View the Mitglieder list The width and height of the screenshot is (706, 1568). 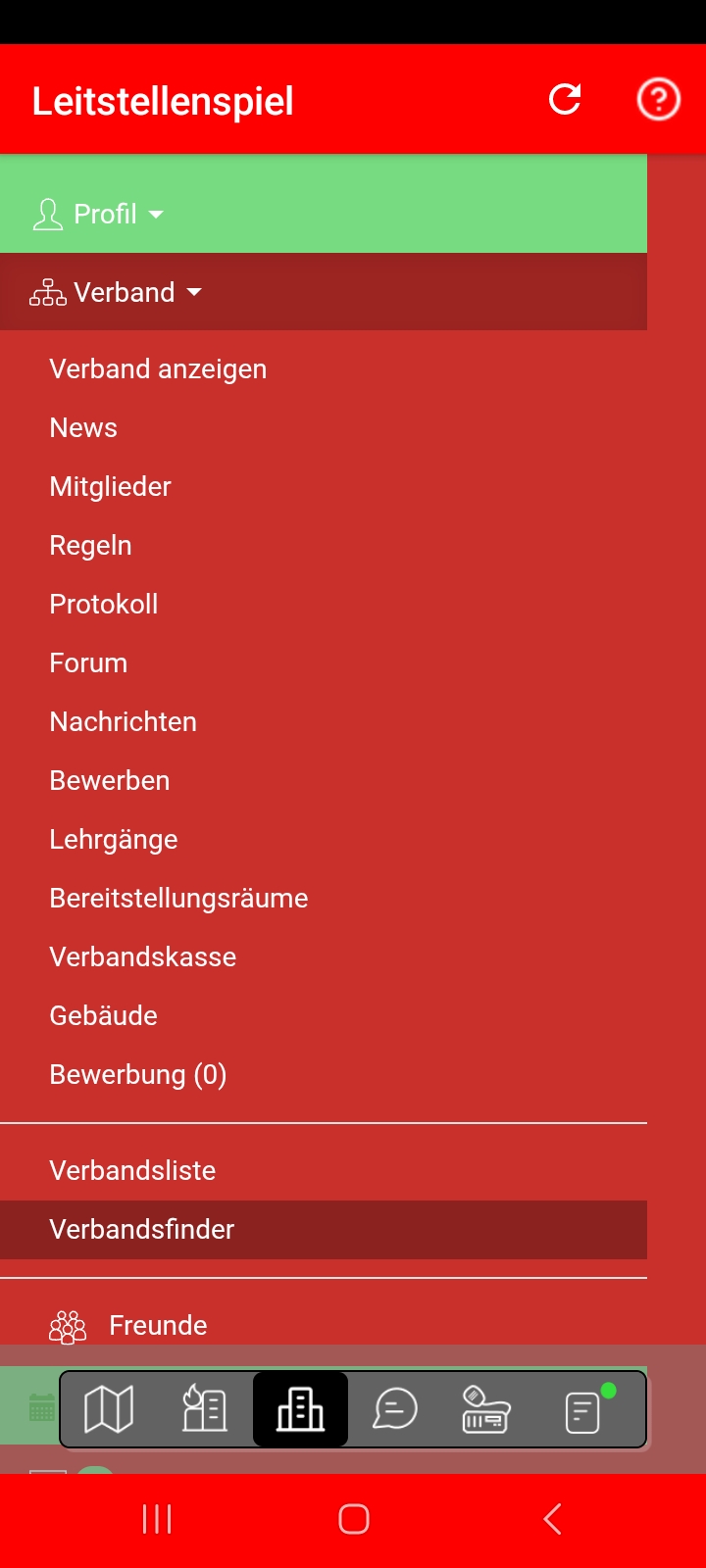coord(110,487)
